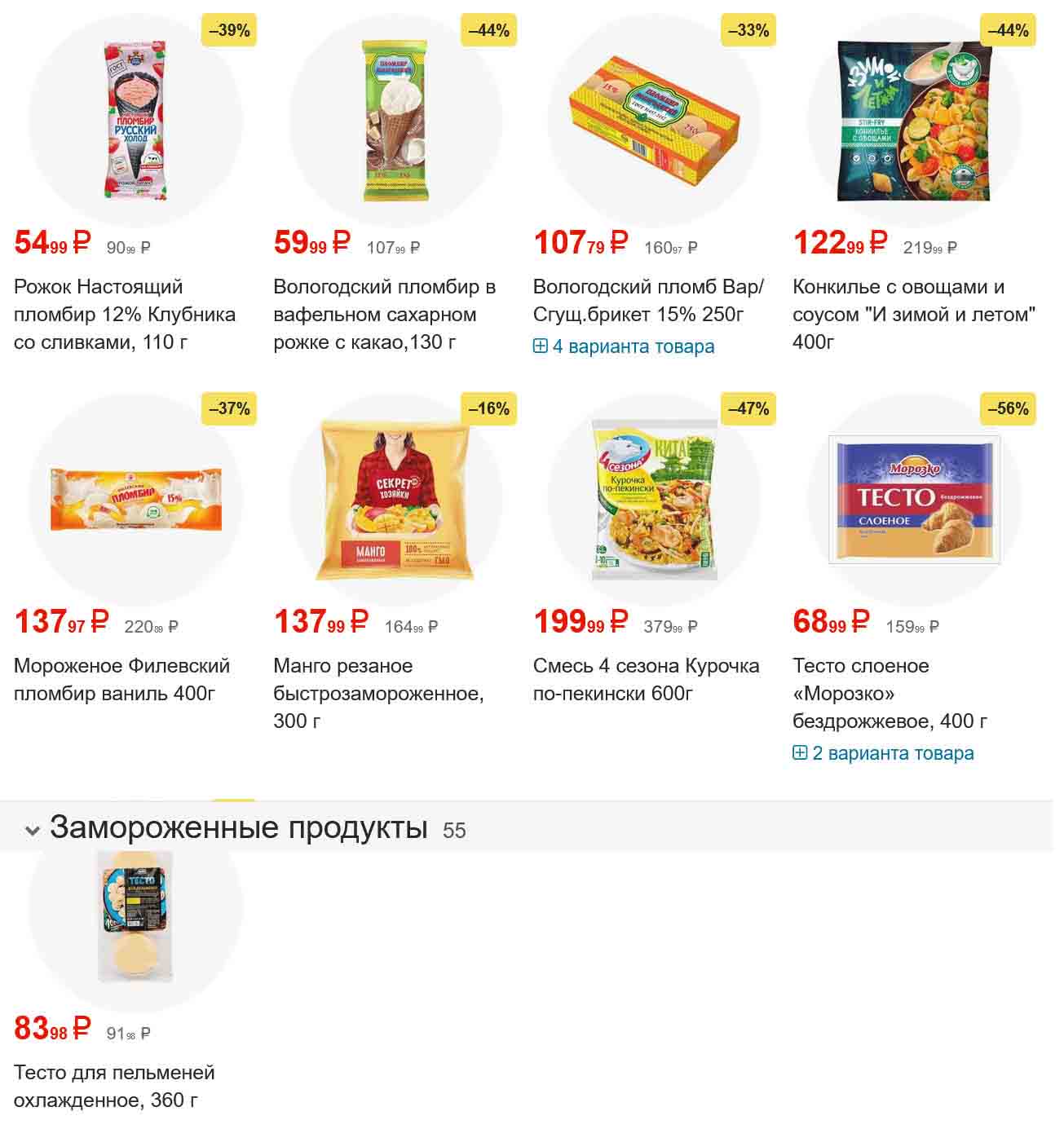Open Конкилье с овощами и соусом product
This screenshot has width=1064, height=1129.
pos(913,314)
